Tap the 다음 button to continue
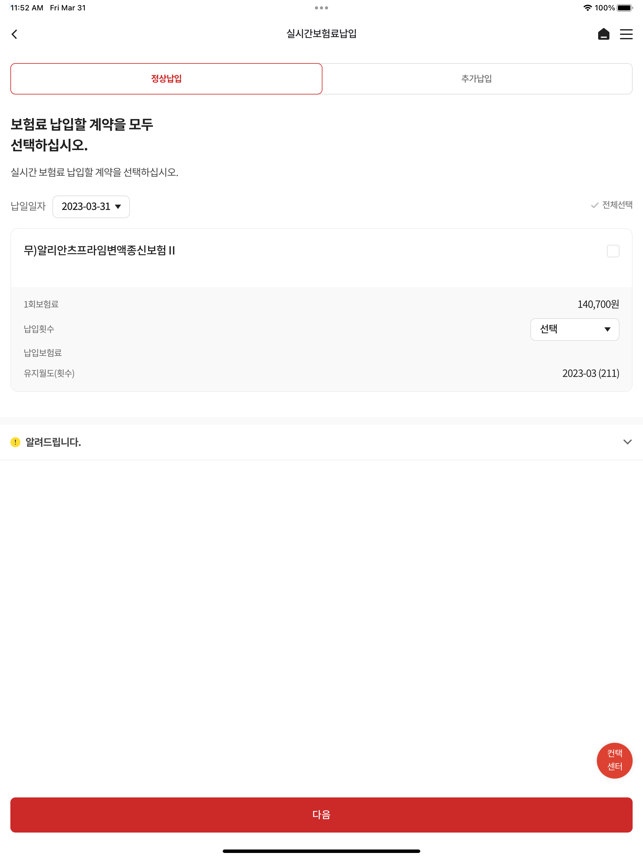 tap(321, 815)
